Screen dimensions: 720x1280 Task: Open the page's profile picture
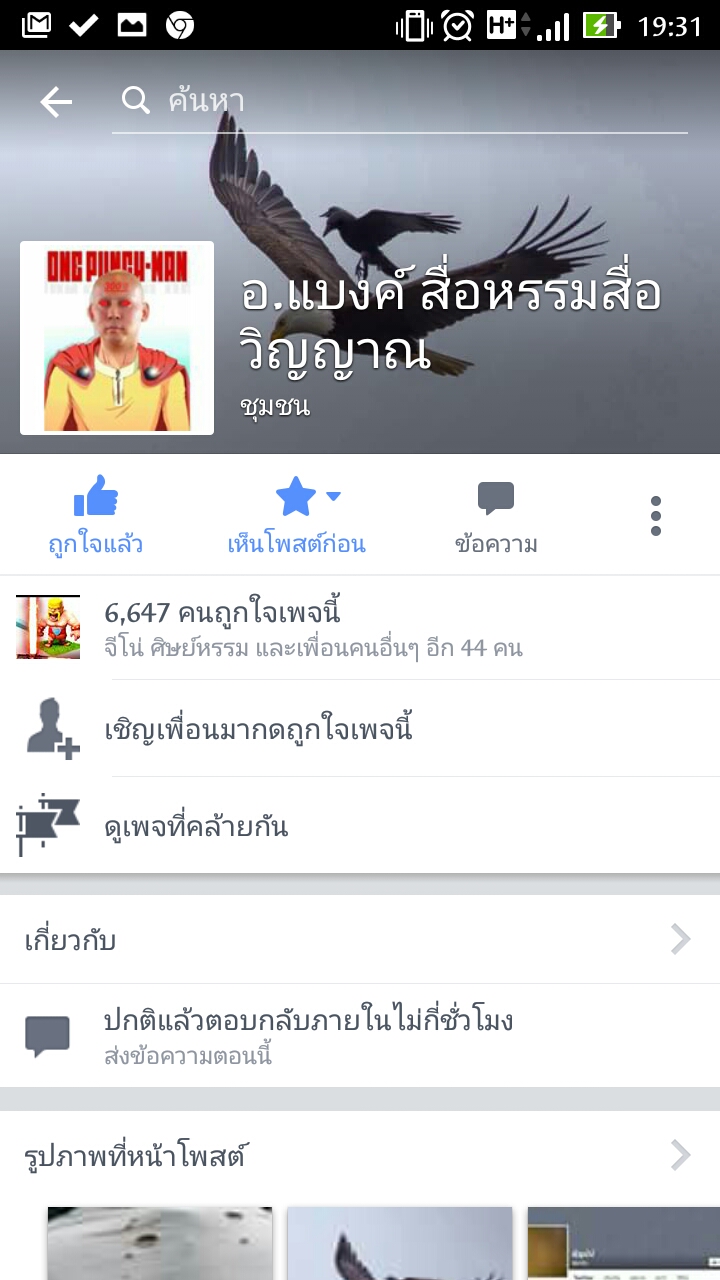tap(117, 338)
